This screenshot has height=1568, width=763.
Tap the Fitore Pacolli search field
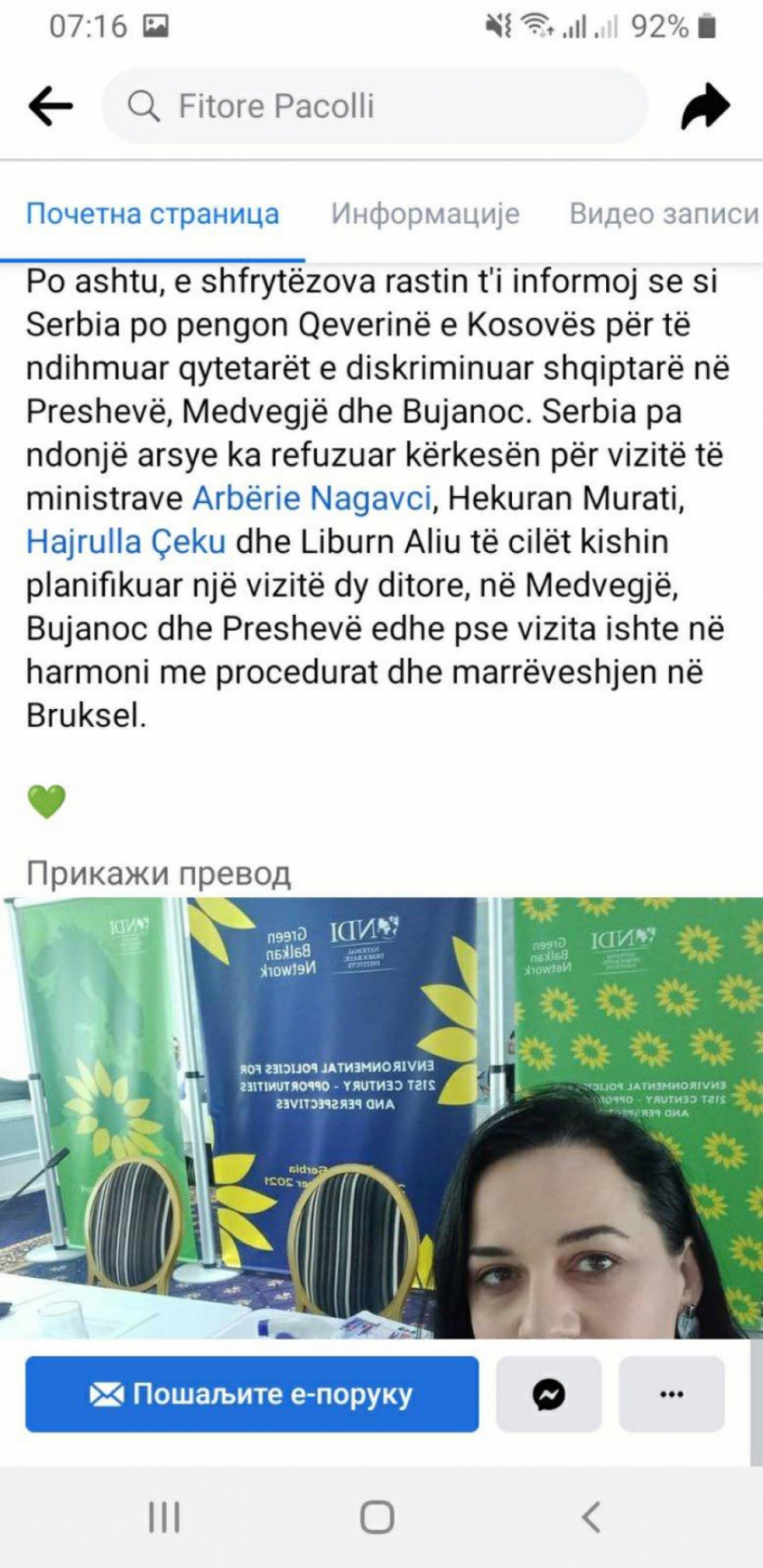point(373,107)
